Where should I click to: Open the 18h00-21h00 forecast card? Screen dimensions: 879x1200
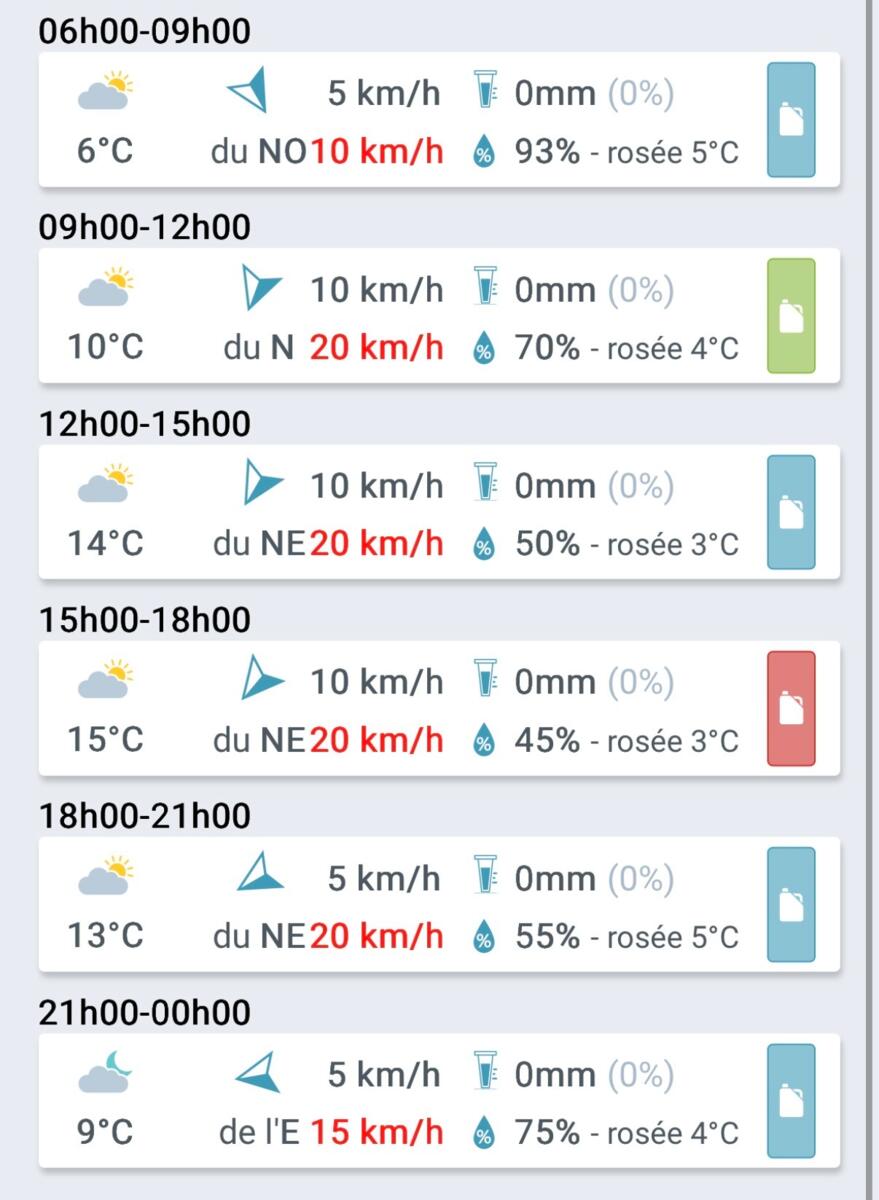point(400,904)
